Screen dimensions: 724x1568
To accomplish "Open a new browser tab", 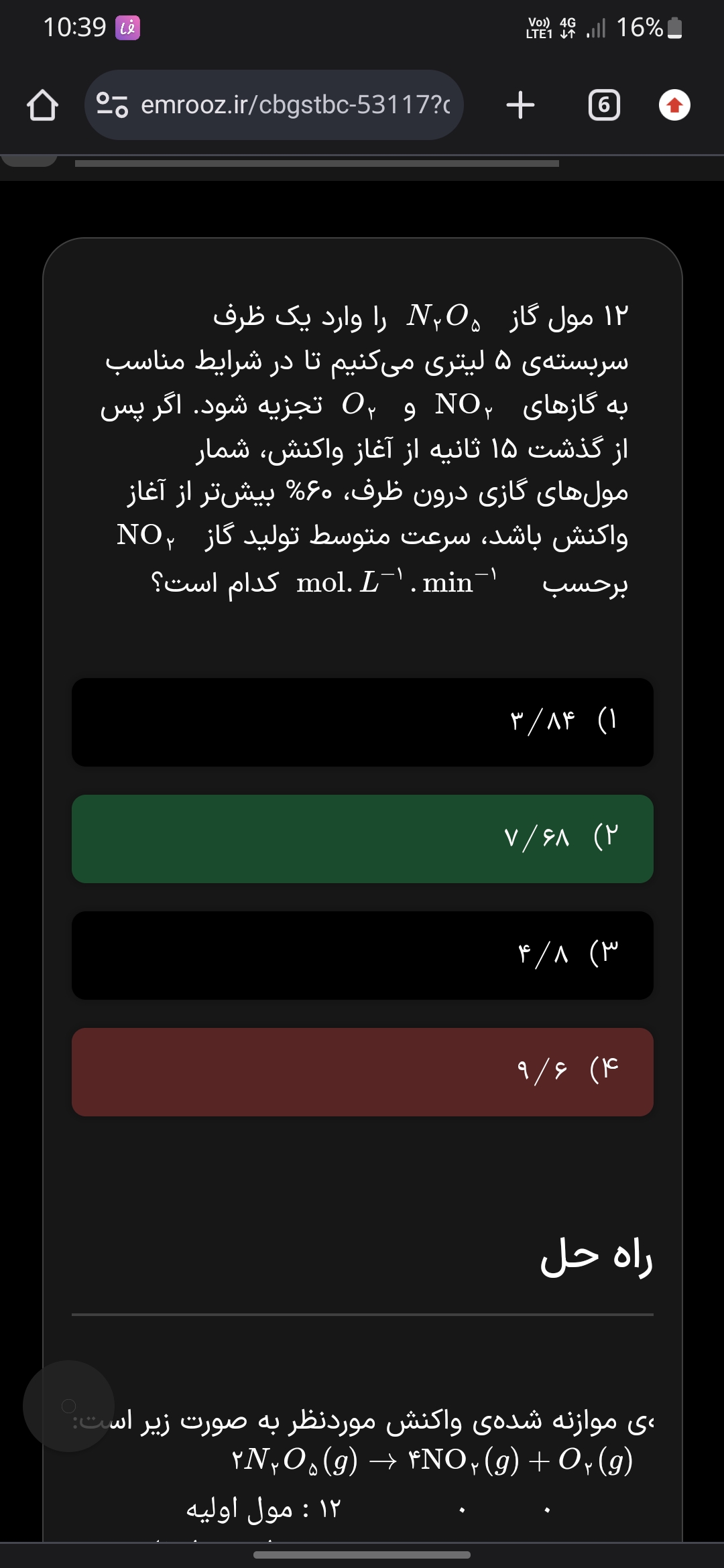I will (x=520, y=105).
